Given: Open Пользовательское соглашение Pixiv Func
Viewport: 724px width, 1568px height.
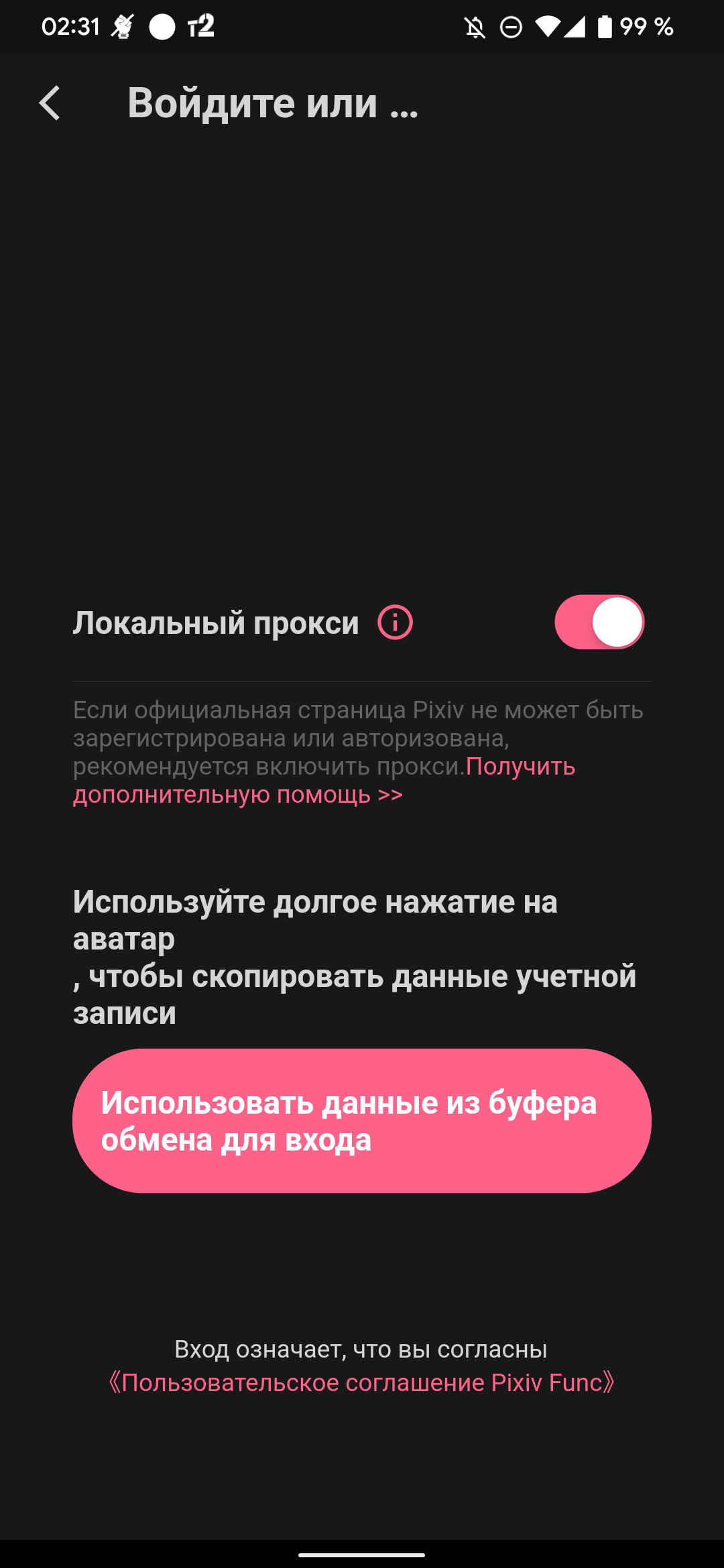Looking at the screenshot, I should pyautogui.click(x=362, y=1382).
